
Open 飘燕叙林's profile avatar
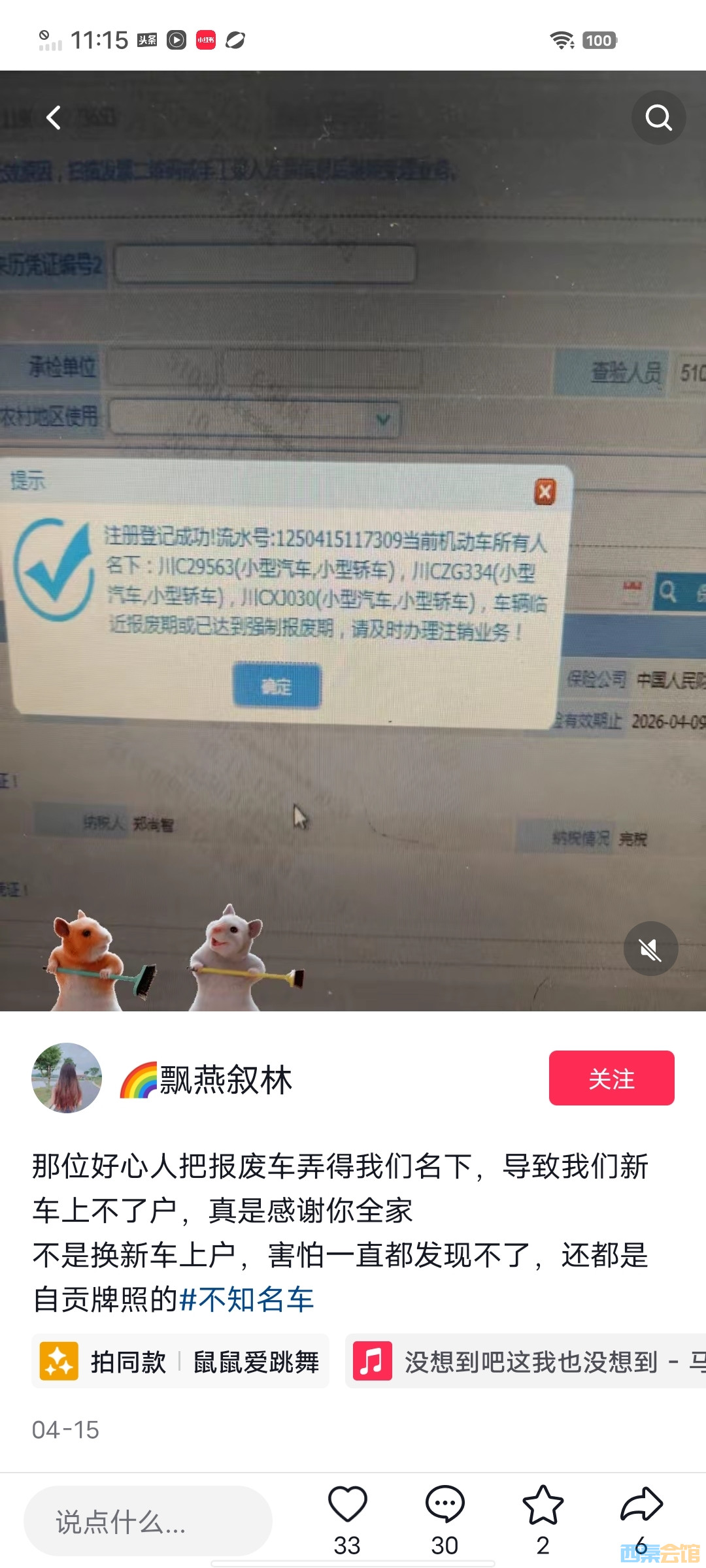(x=67, y=1078)
